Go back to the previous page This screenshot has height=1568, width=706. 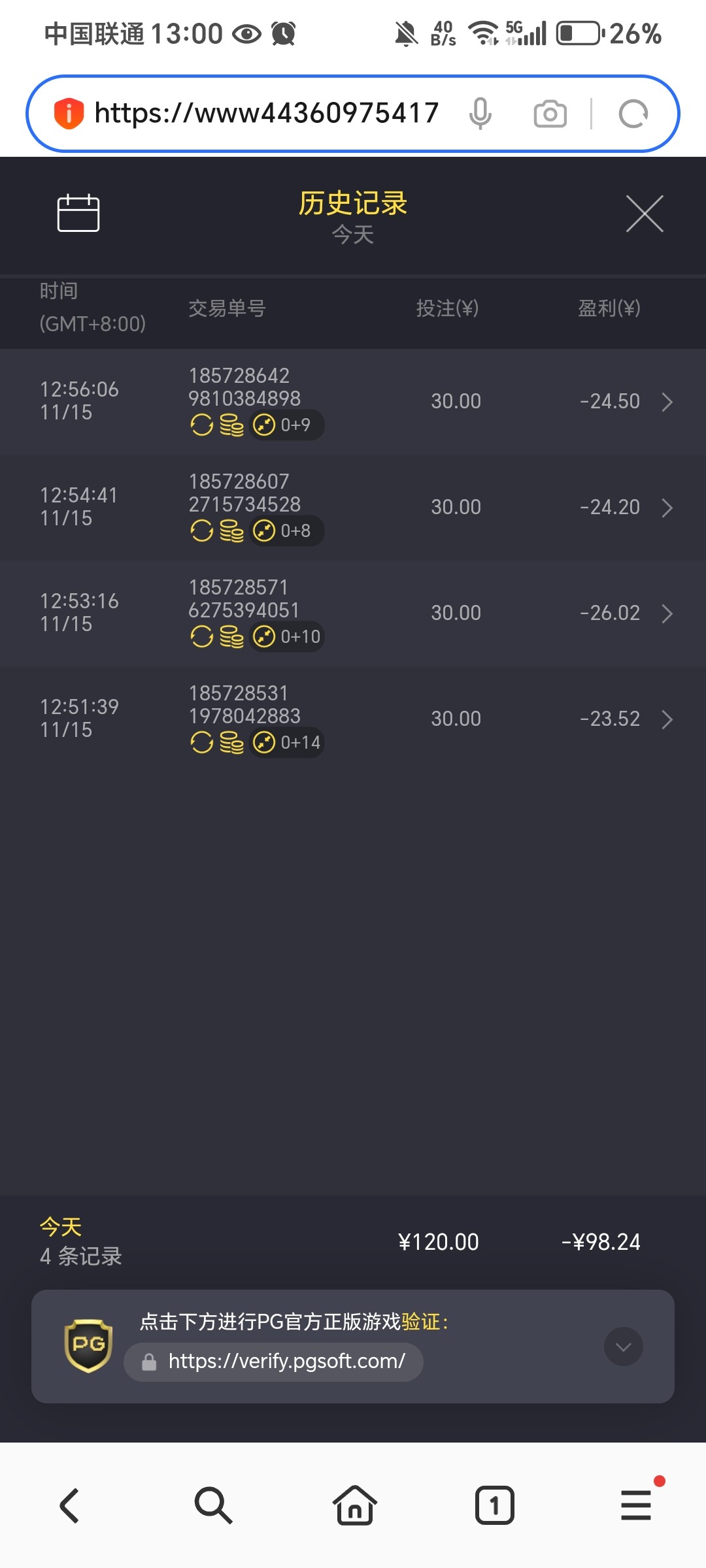(70, 1505)
